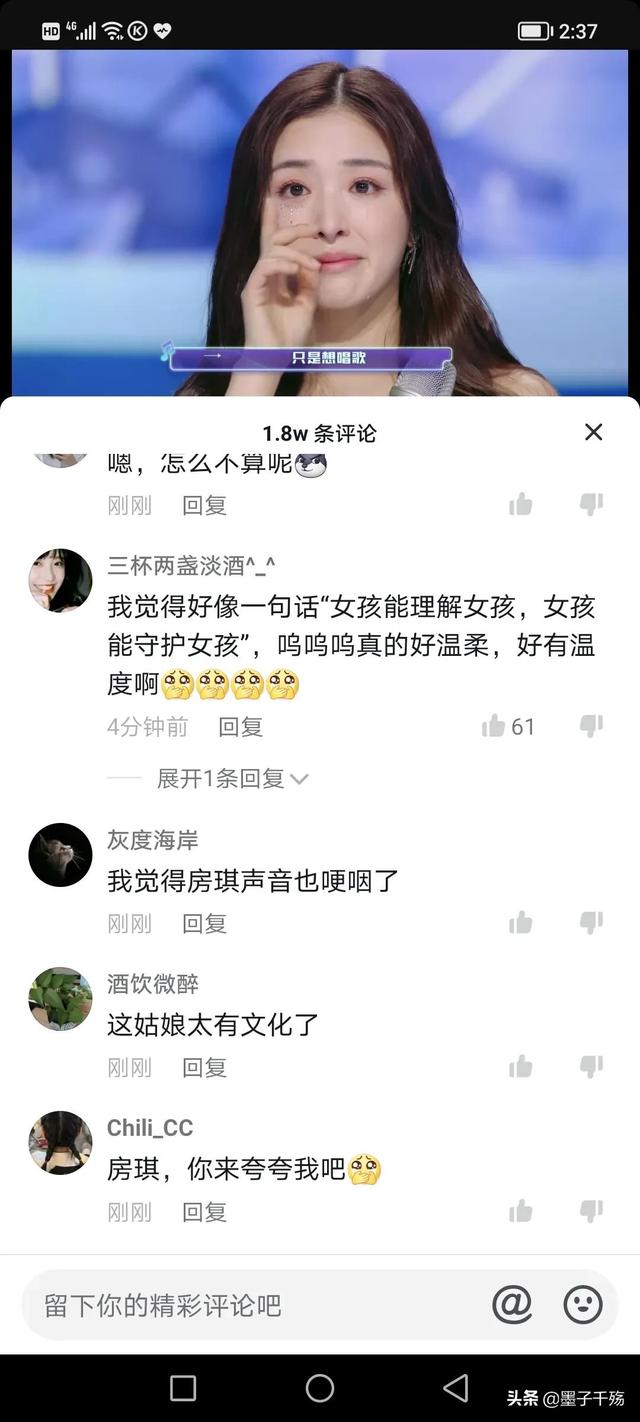The image size is (640, 1422).
Task: Reply to 酒饮微醉's comment
Action: pos(204,1068)
